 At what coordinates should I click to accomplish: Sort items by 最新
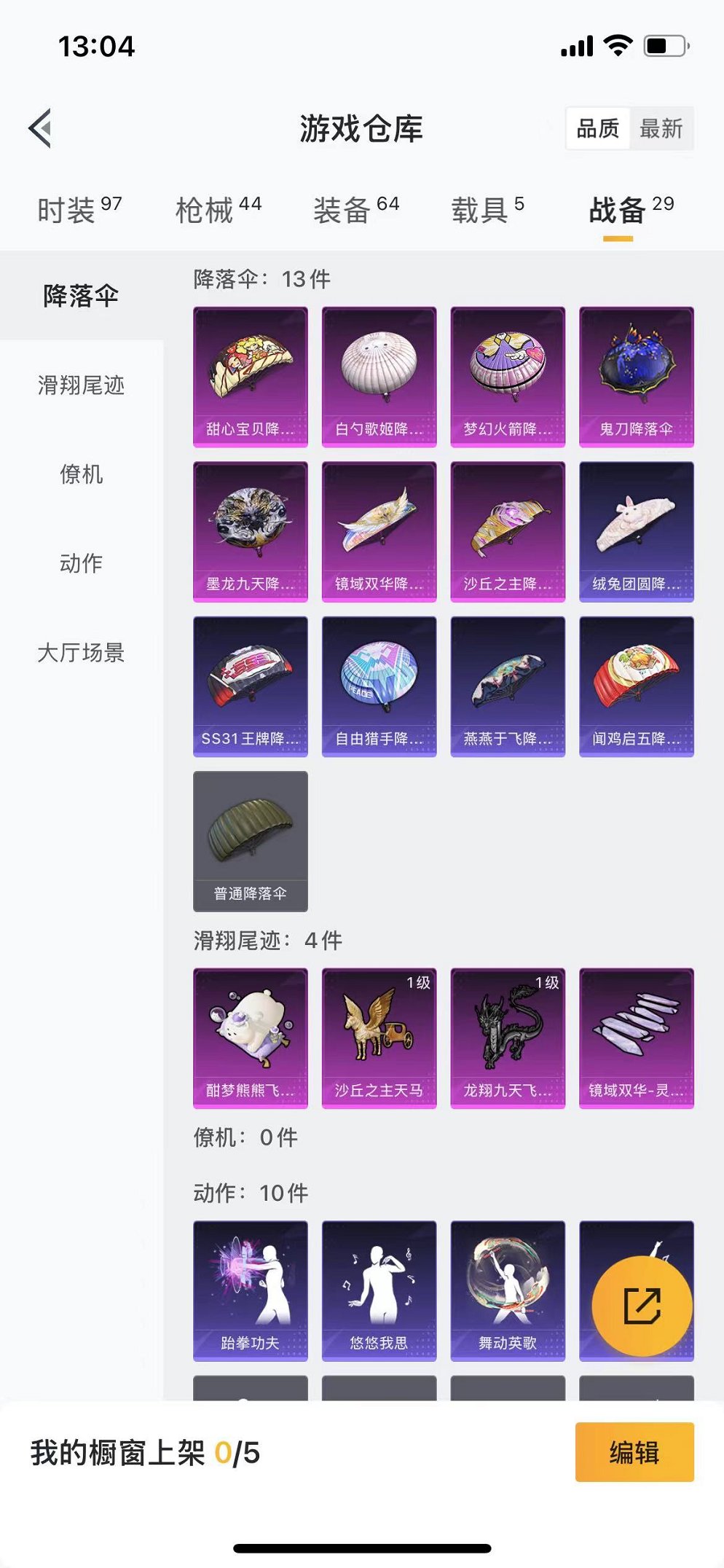[x=661, y=129]
